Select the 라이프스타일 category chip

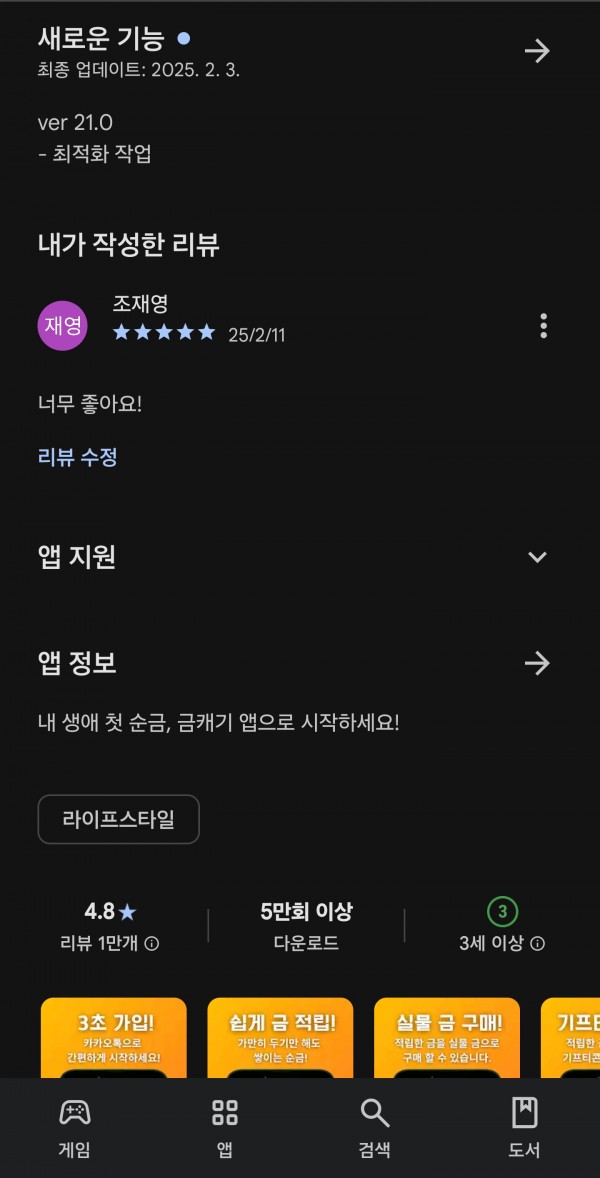[119, 820]
